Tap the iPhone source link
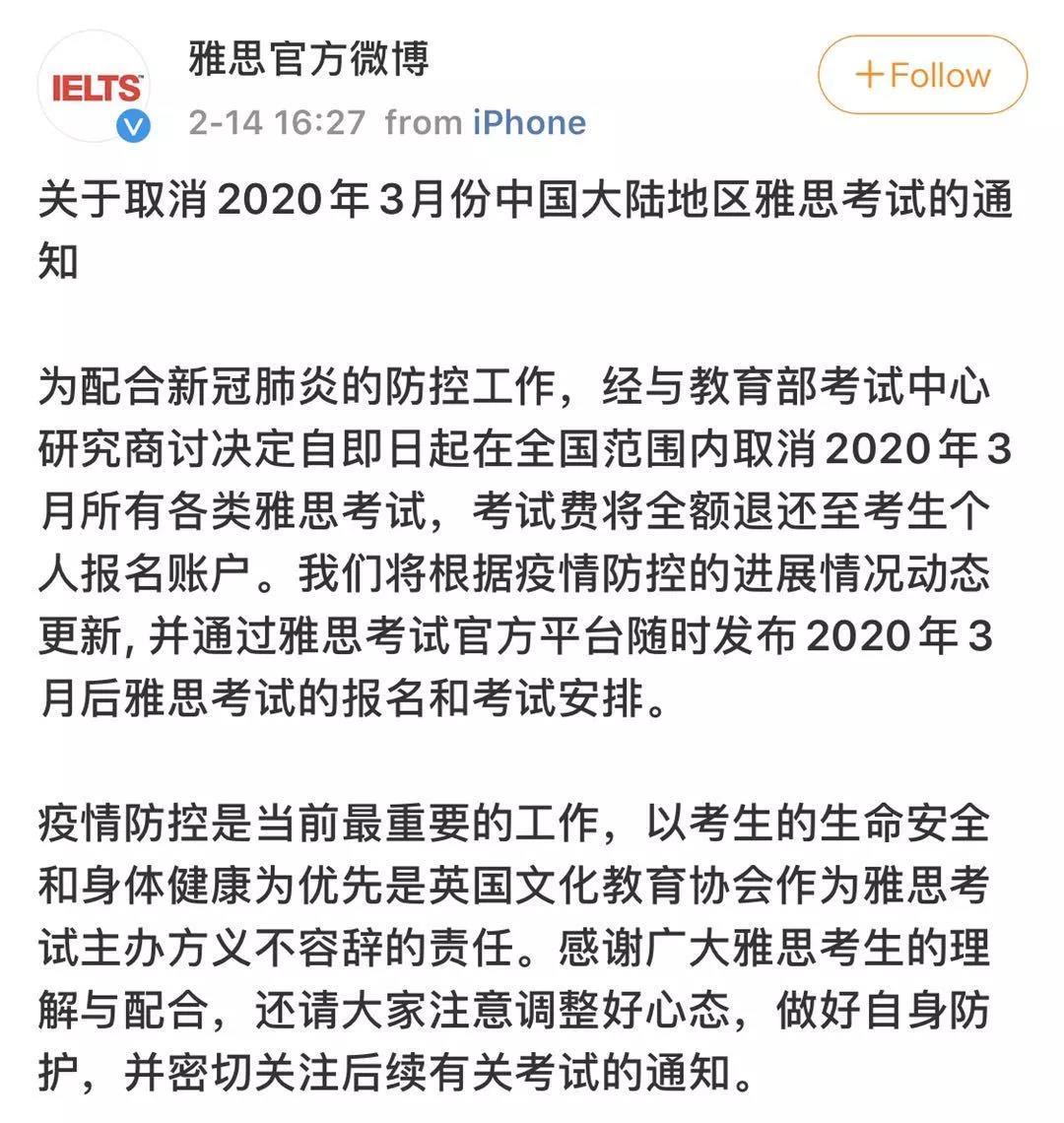The height and width of the screenshot is (1123, 1064). tap(529, 122)
